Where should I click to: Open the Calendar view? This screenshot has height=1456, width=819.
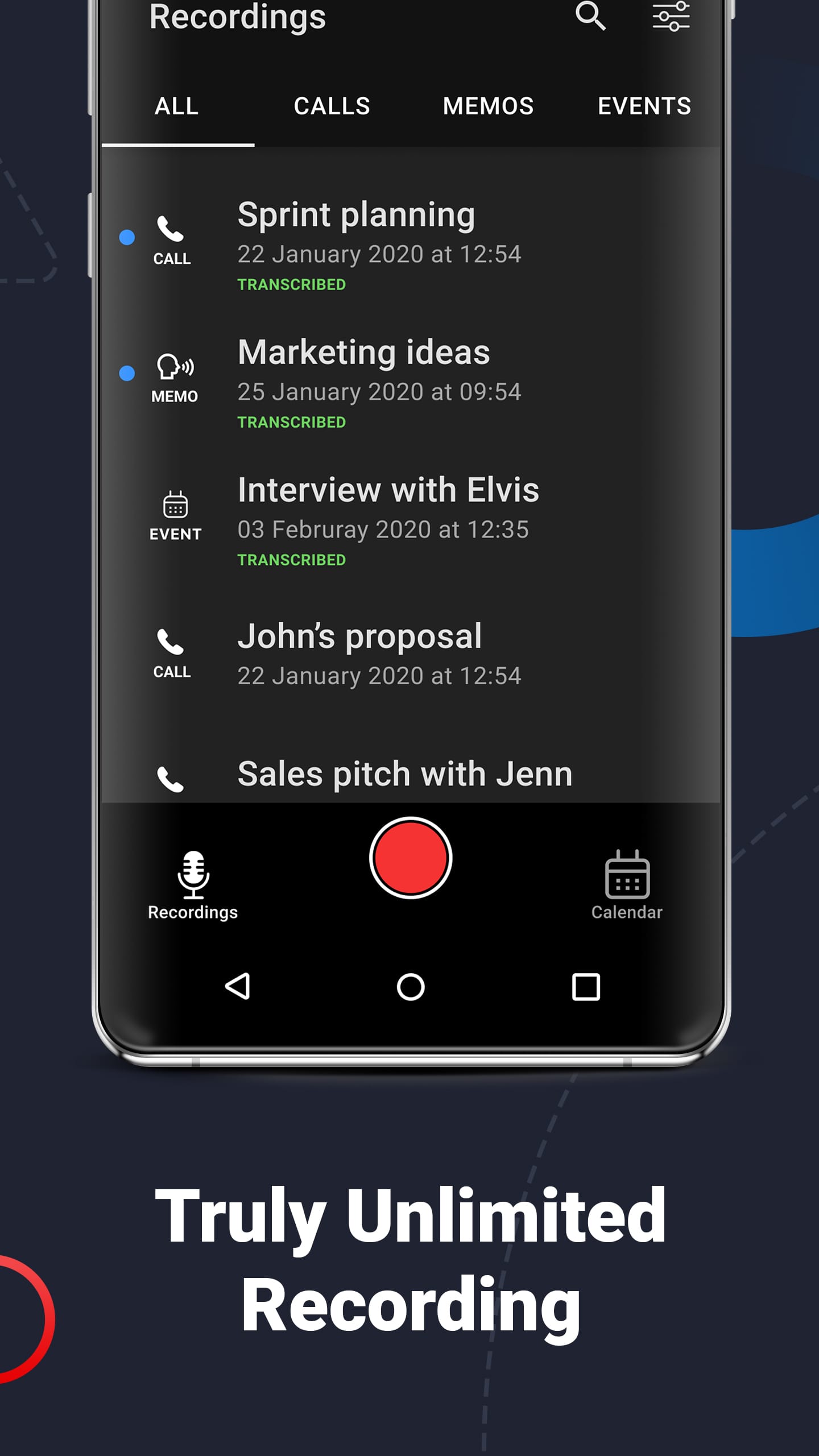[626, 880]
